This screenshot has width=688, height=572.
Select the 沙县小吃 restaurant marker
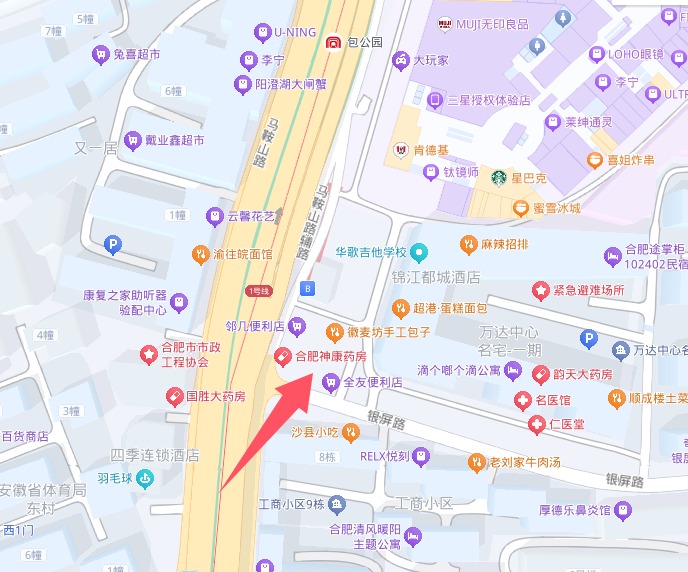(x=350, y=432)
